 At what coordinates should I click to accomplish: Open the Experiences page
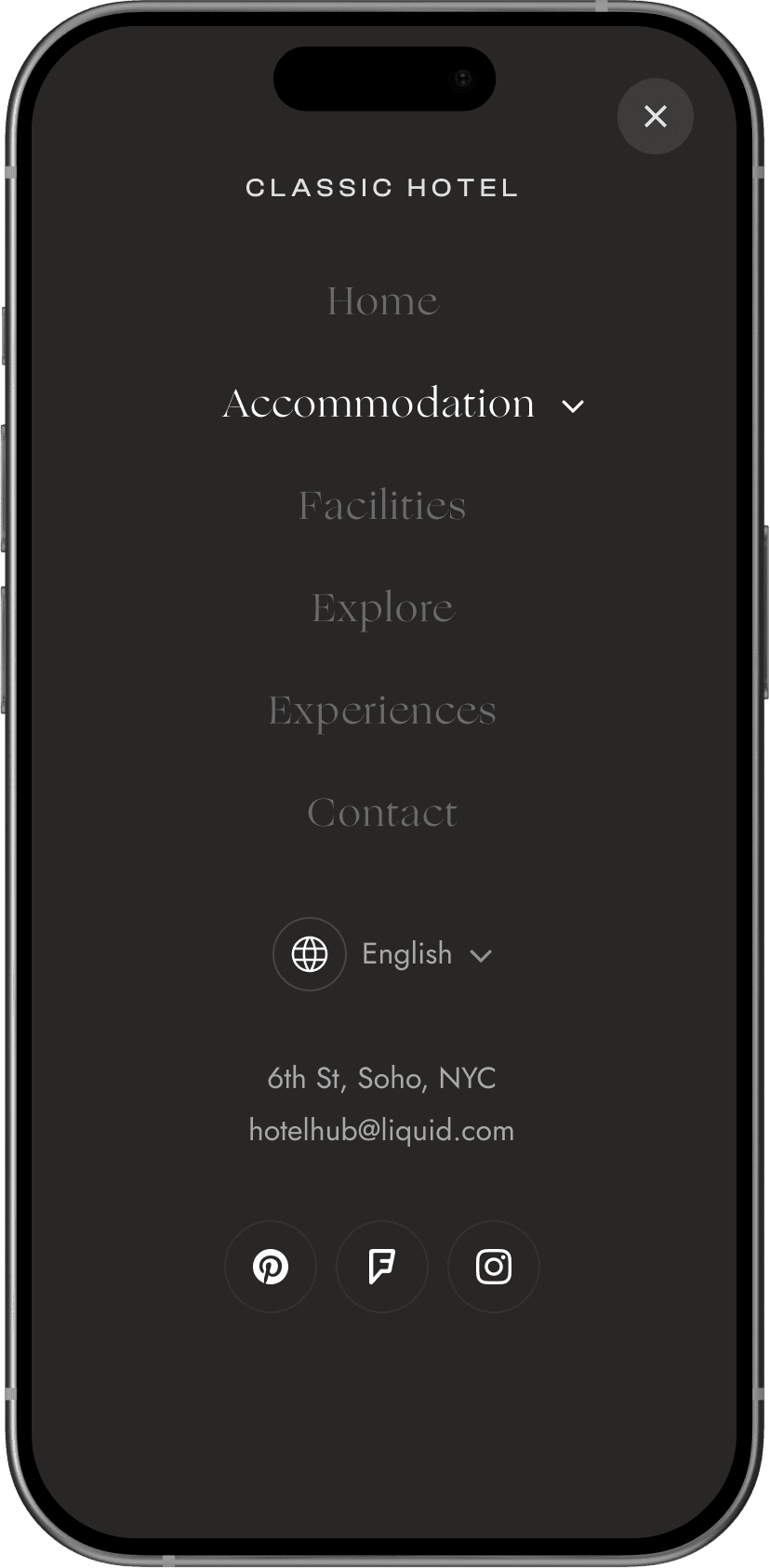pos(382,711)
